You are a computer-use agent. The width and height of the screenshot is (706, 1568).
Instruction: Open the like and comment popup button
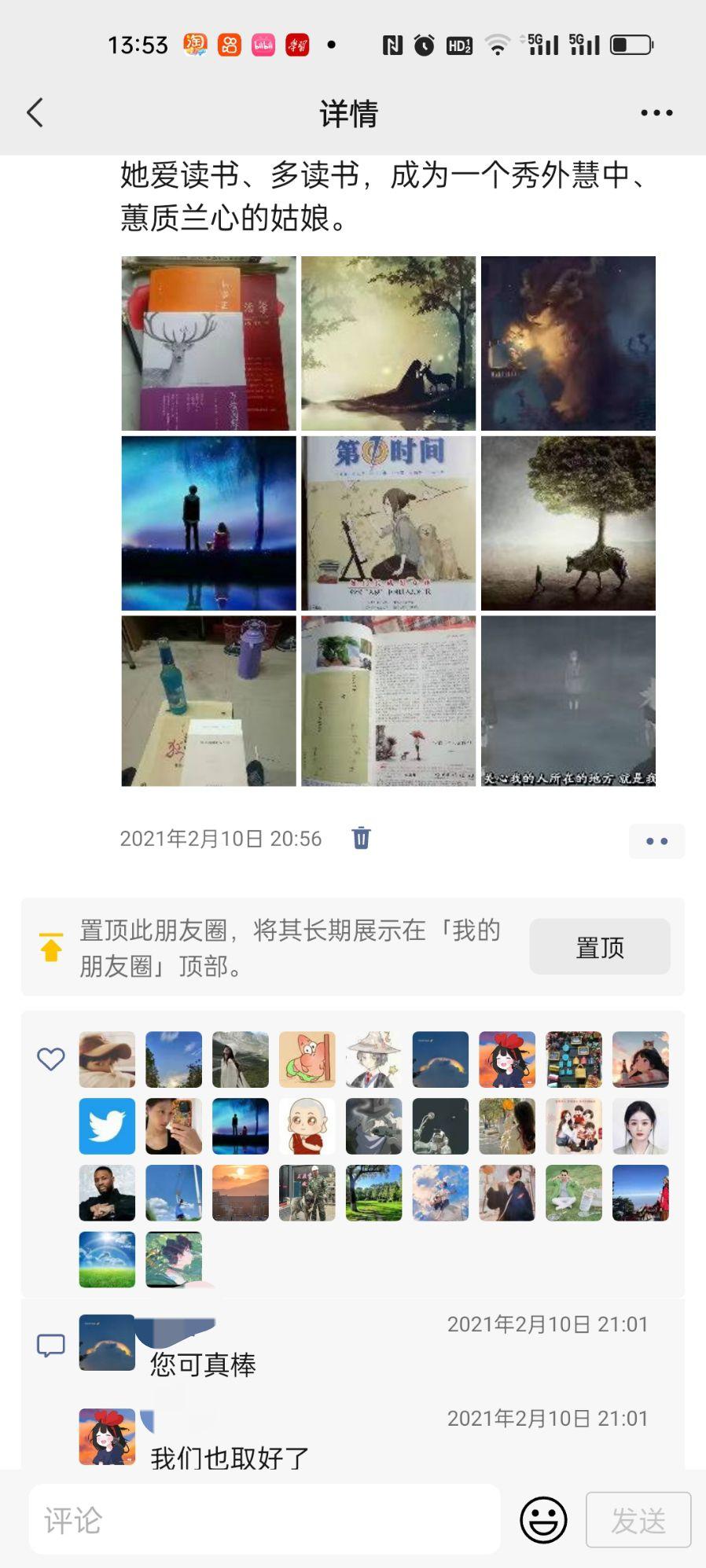click(656, 841)
